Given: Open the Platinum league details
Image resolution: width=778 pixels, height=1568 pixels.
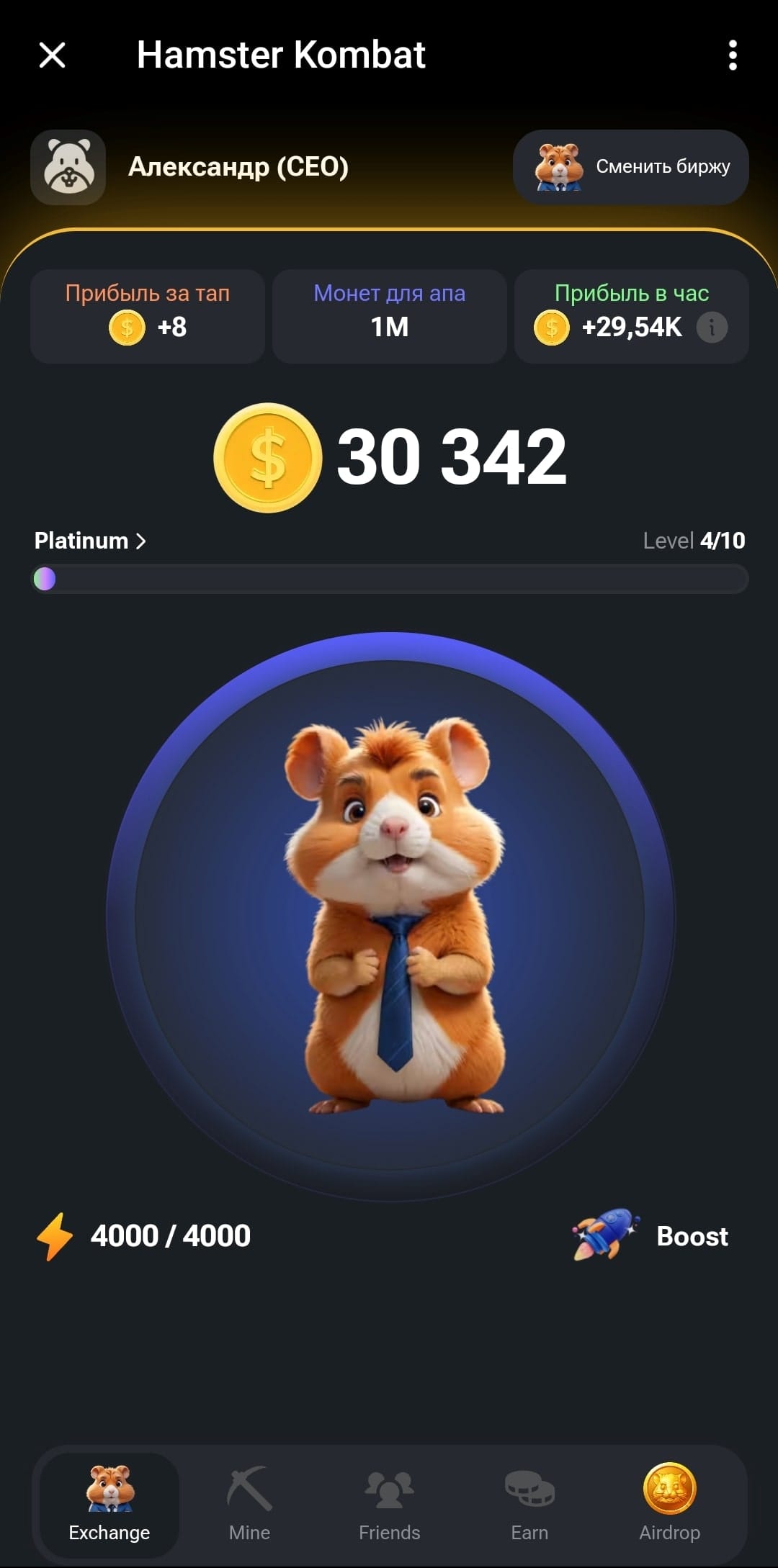Looking at the screenshot, I should (x=90, y=541).
